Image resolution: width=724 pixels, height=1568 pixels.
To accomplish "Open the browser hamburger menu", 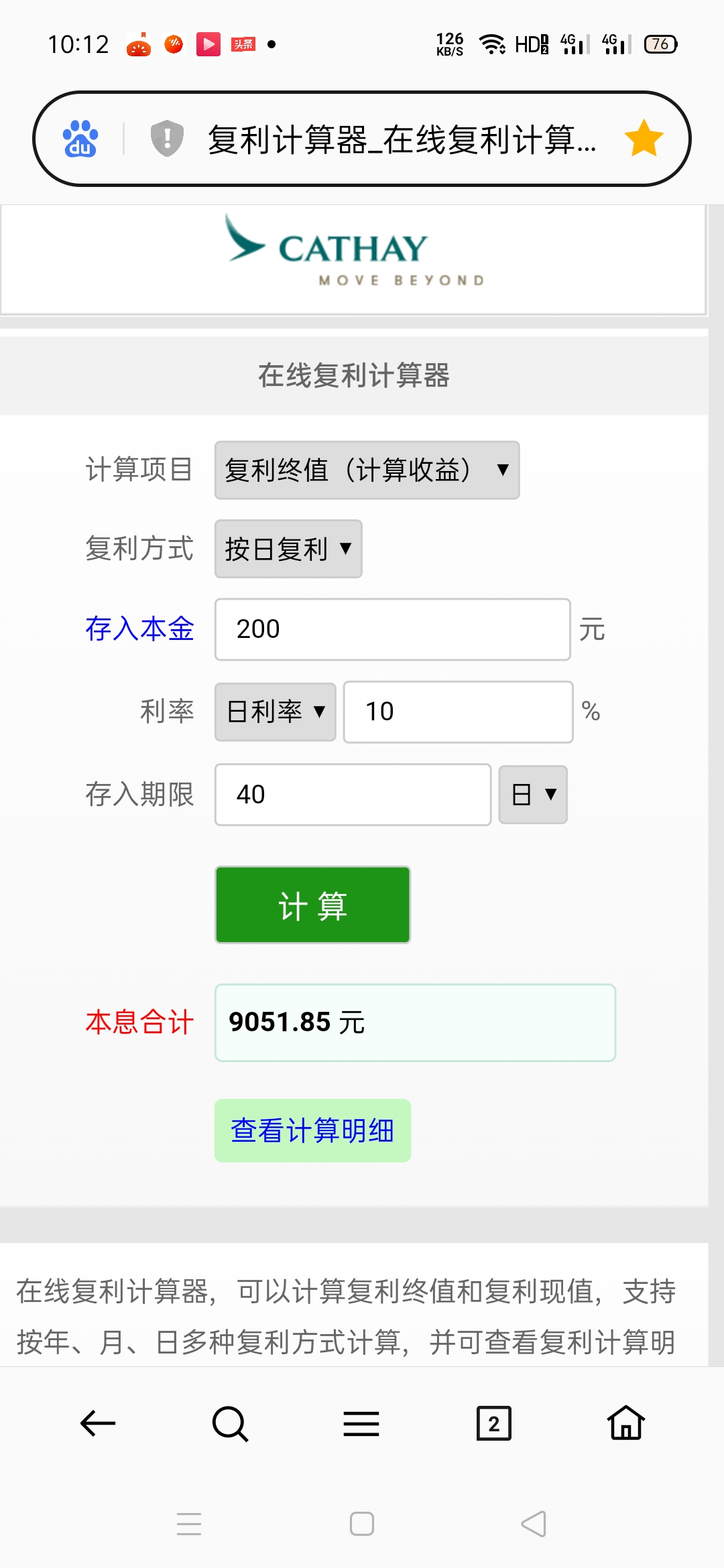I will coord(361,1423).
